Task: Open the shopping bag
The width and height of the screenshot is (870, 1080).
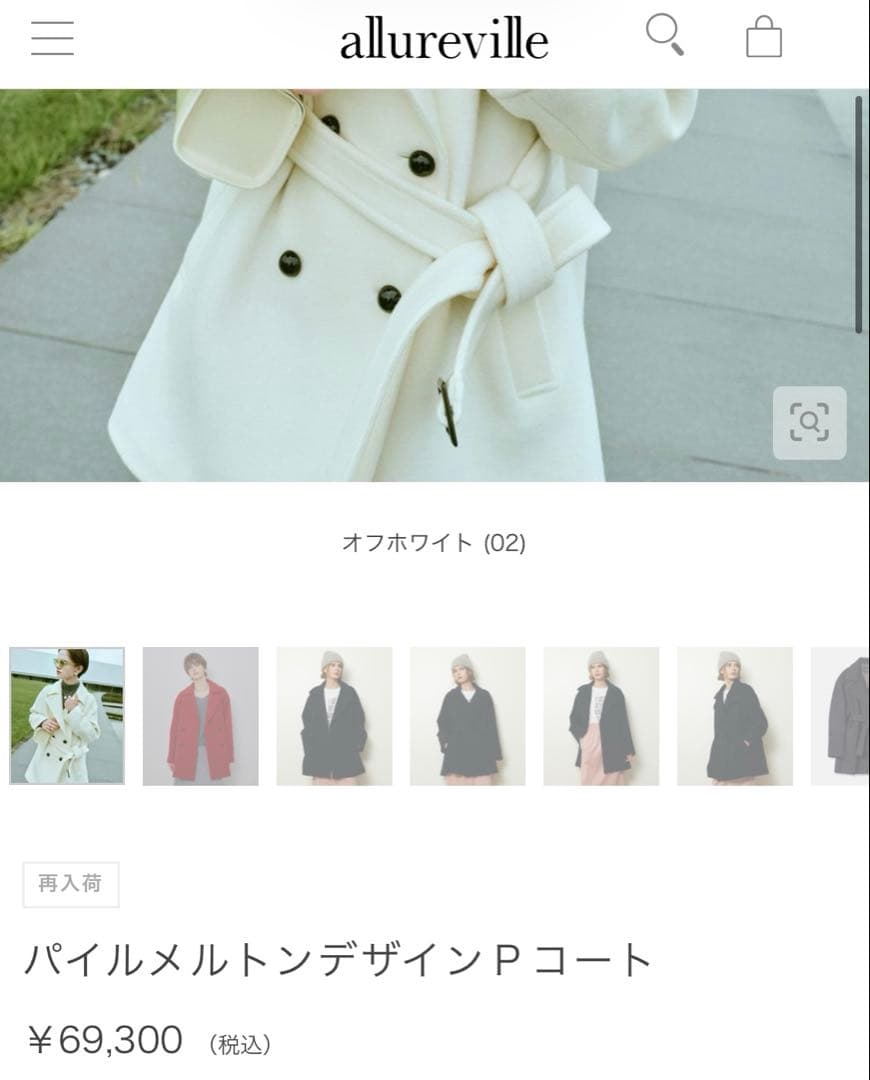Action: [x=764, y=37]
